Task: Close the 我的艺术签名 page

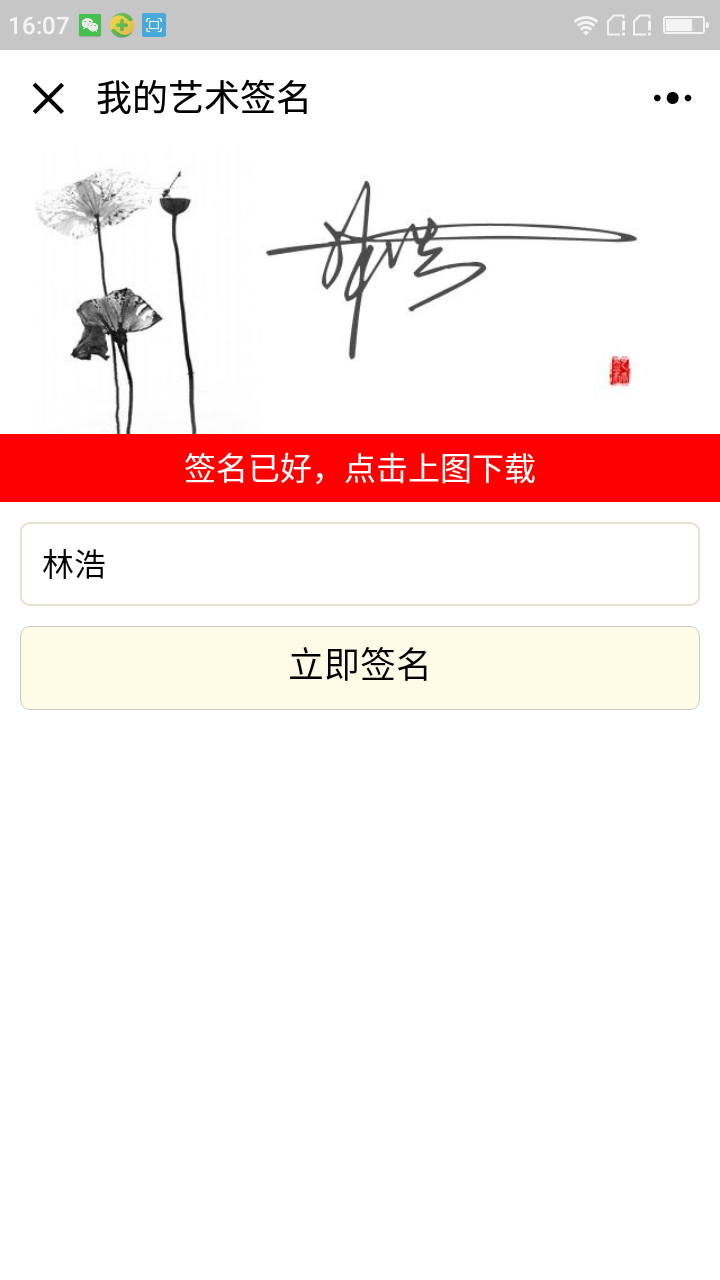Action: click(48, 98)
